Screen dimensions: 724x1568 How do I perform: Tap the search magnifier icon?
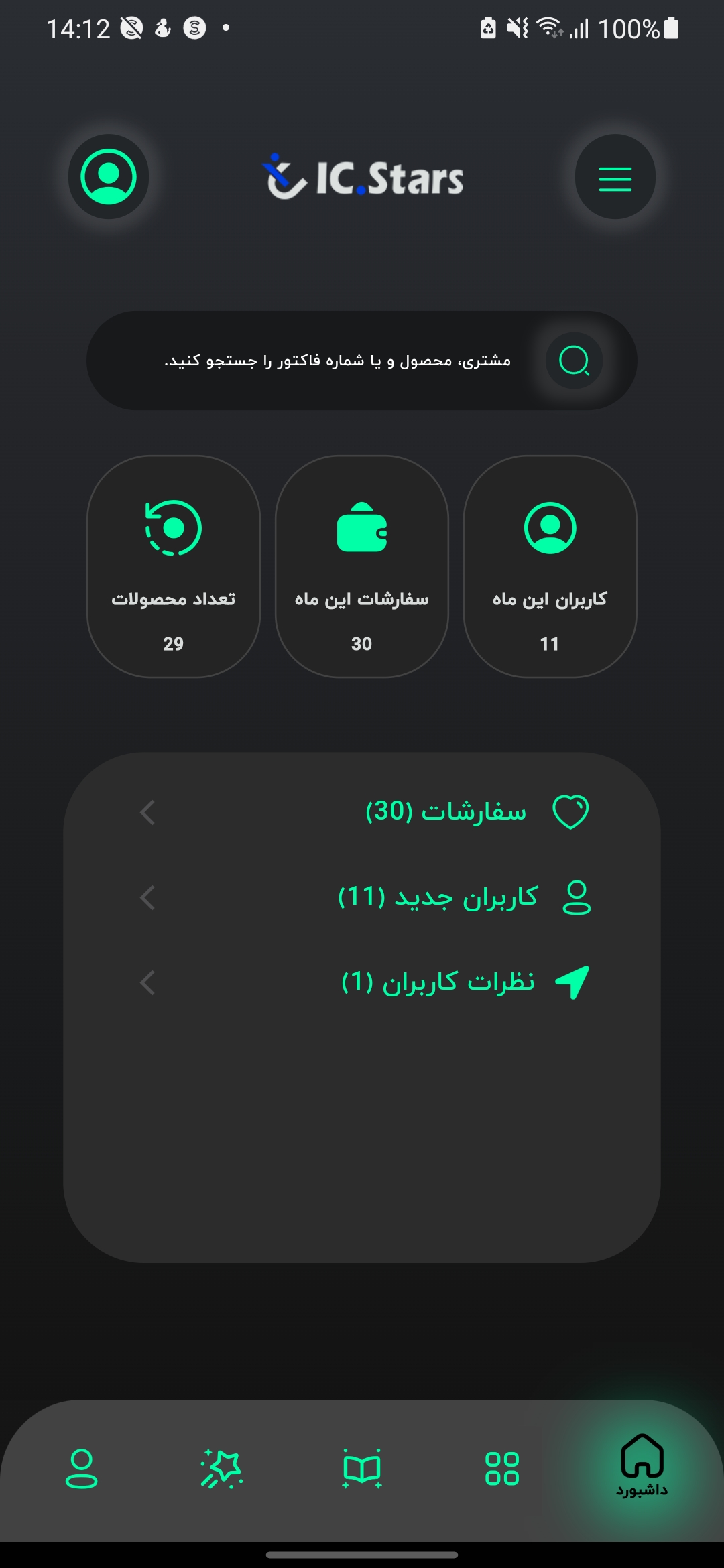(x=574, y=361)
